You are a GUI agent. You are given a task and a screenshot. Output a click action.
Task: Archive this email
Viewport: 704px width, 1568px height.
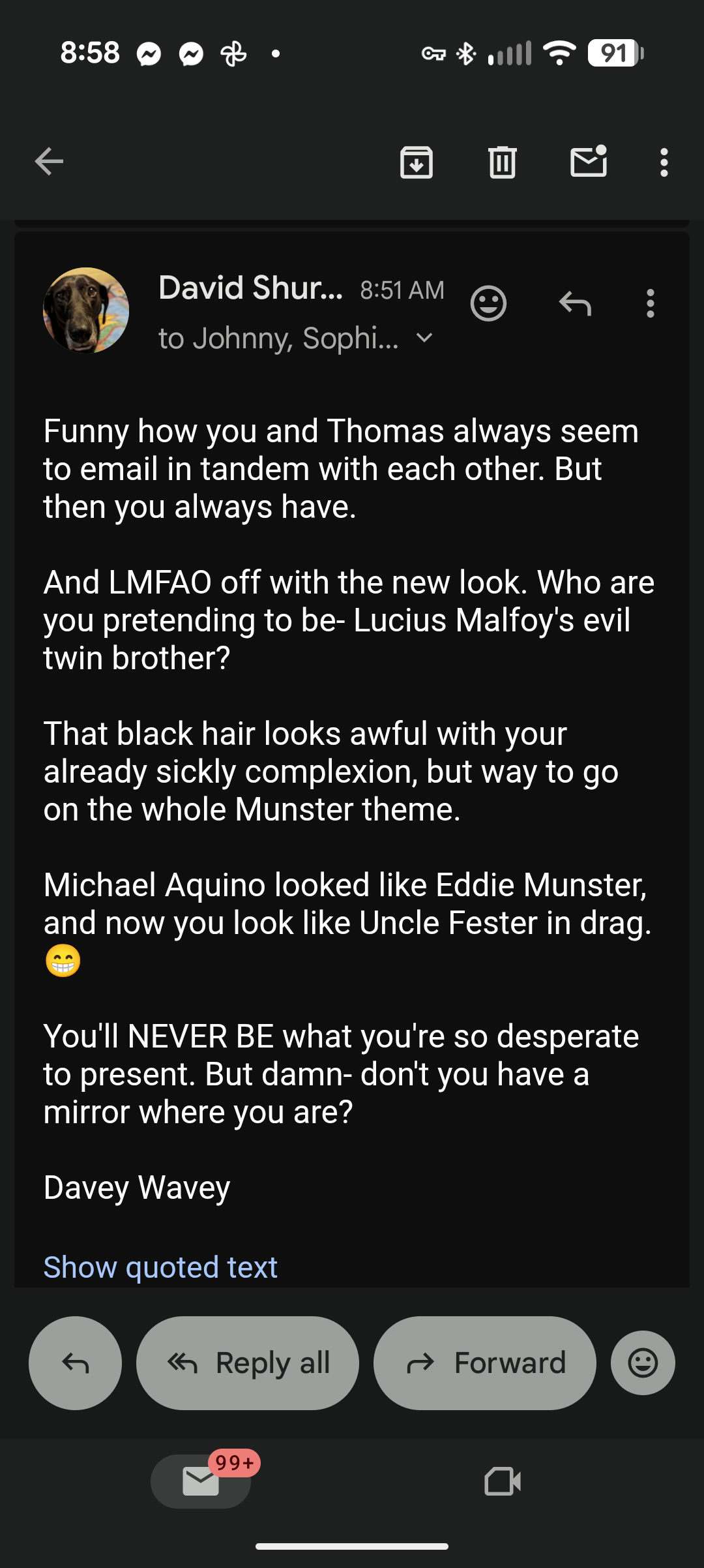click(417, 162)
